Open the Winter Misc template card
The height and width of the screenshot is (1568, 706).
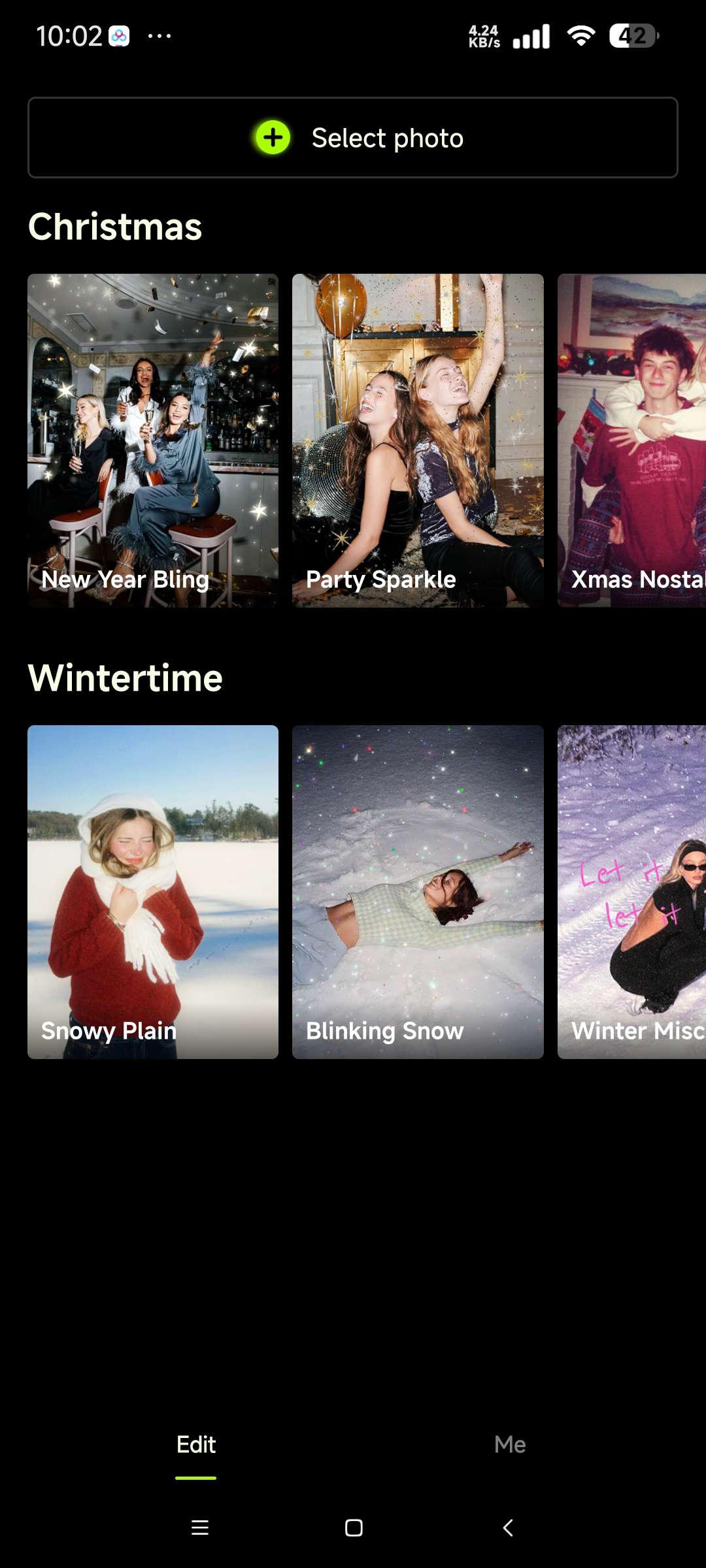pos(631,892)
